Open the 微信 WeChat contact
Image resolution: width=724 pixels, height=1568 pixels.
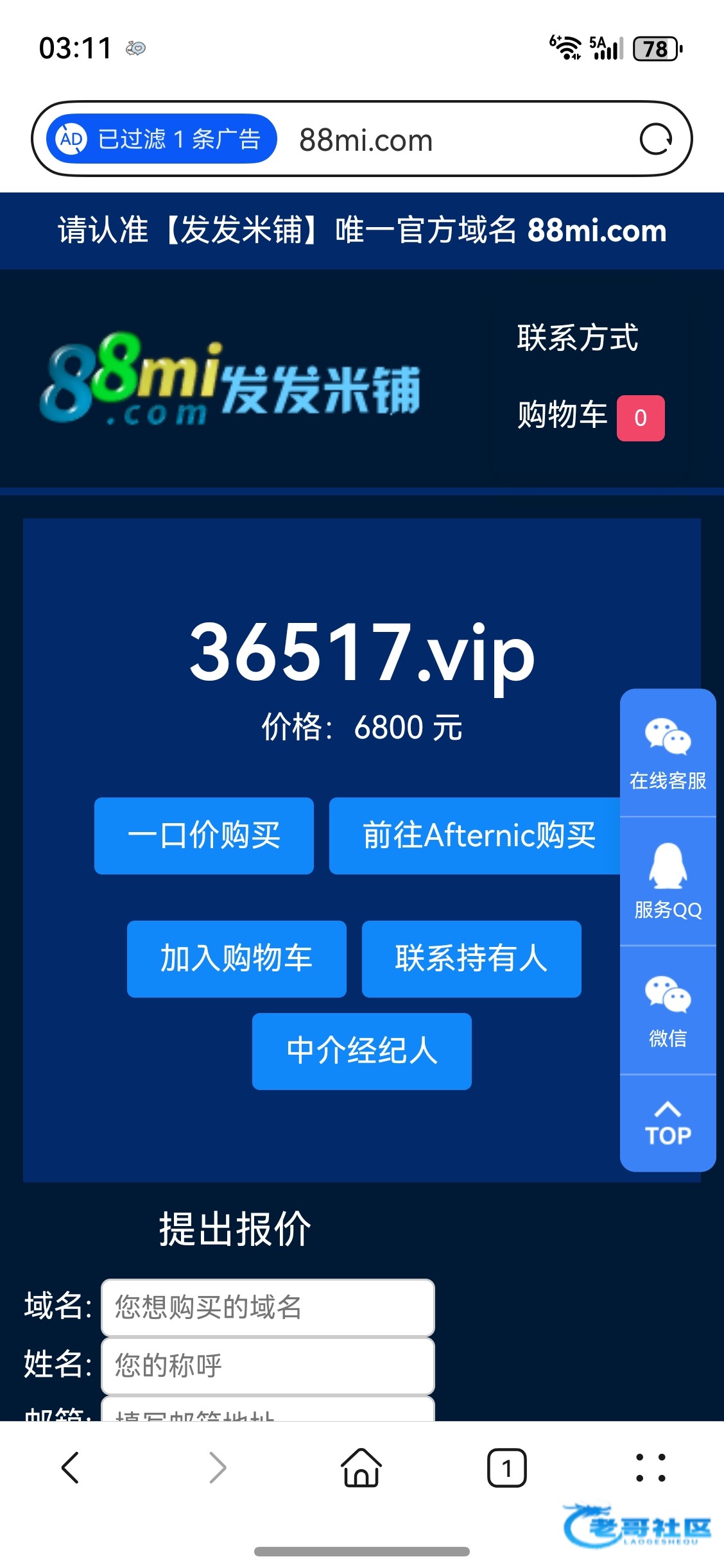(x=668, y=1010)
